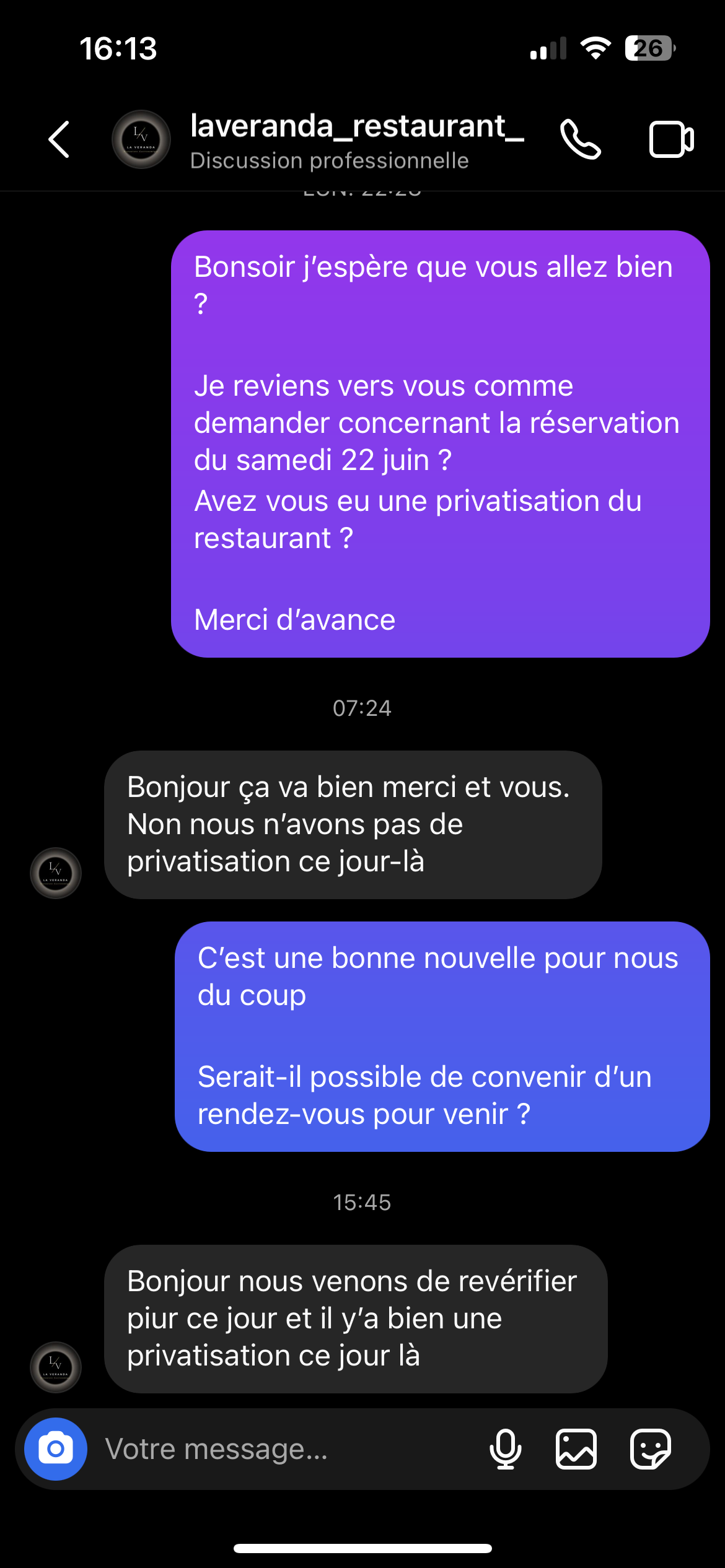The height and width of the screenshot is (1568, 725).
Task: Start an audio call with laveranda_restaurant_
Action: (580, 139)
